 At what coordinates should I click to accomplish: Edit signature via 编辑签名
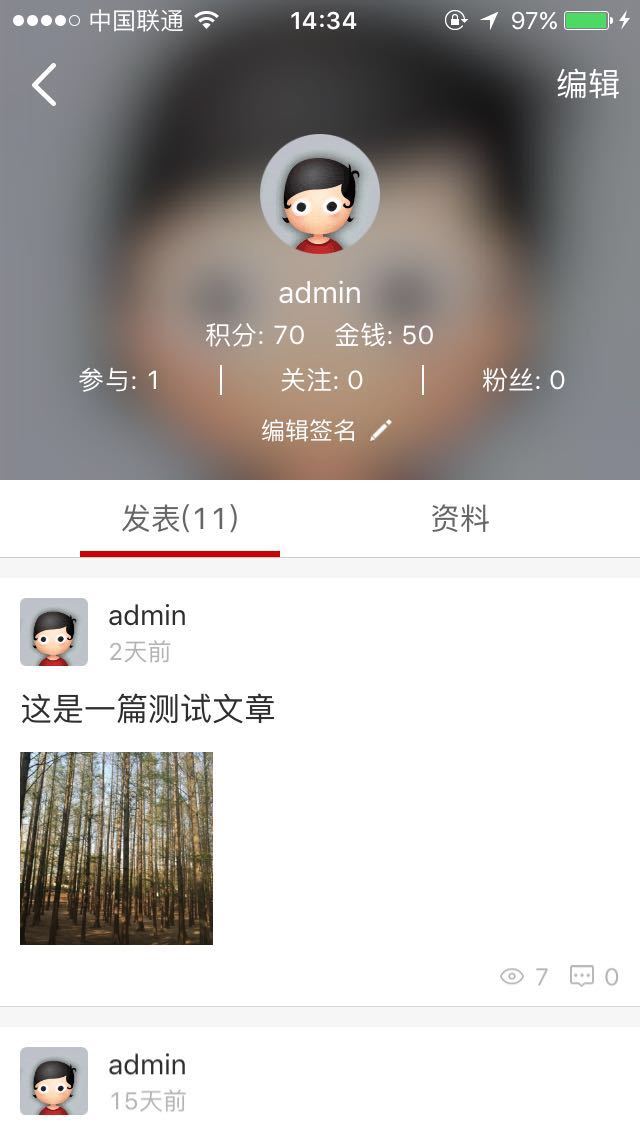click(326, 431)
